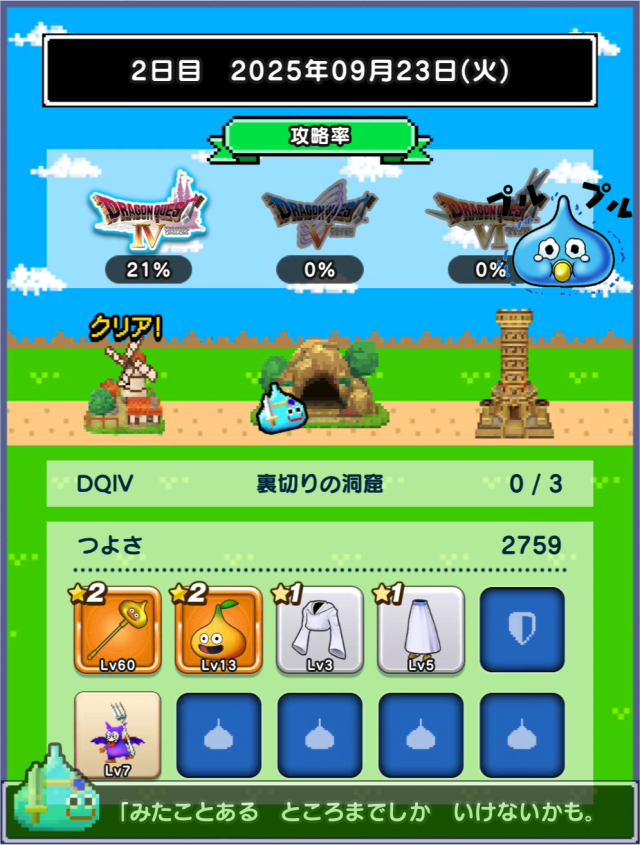Open the Lv13 orange slime equipment slot

(x=218, y=630)
